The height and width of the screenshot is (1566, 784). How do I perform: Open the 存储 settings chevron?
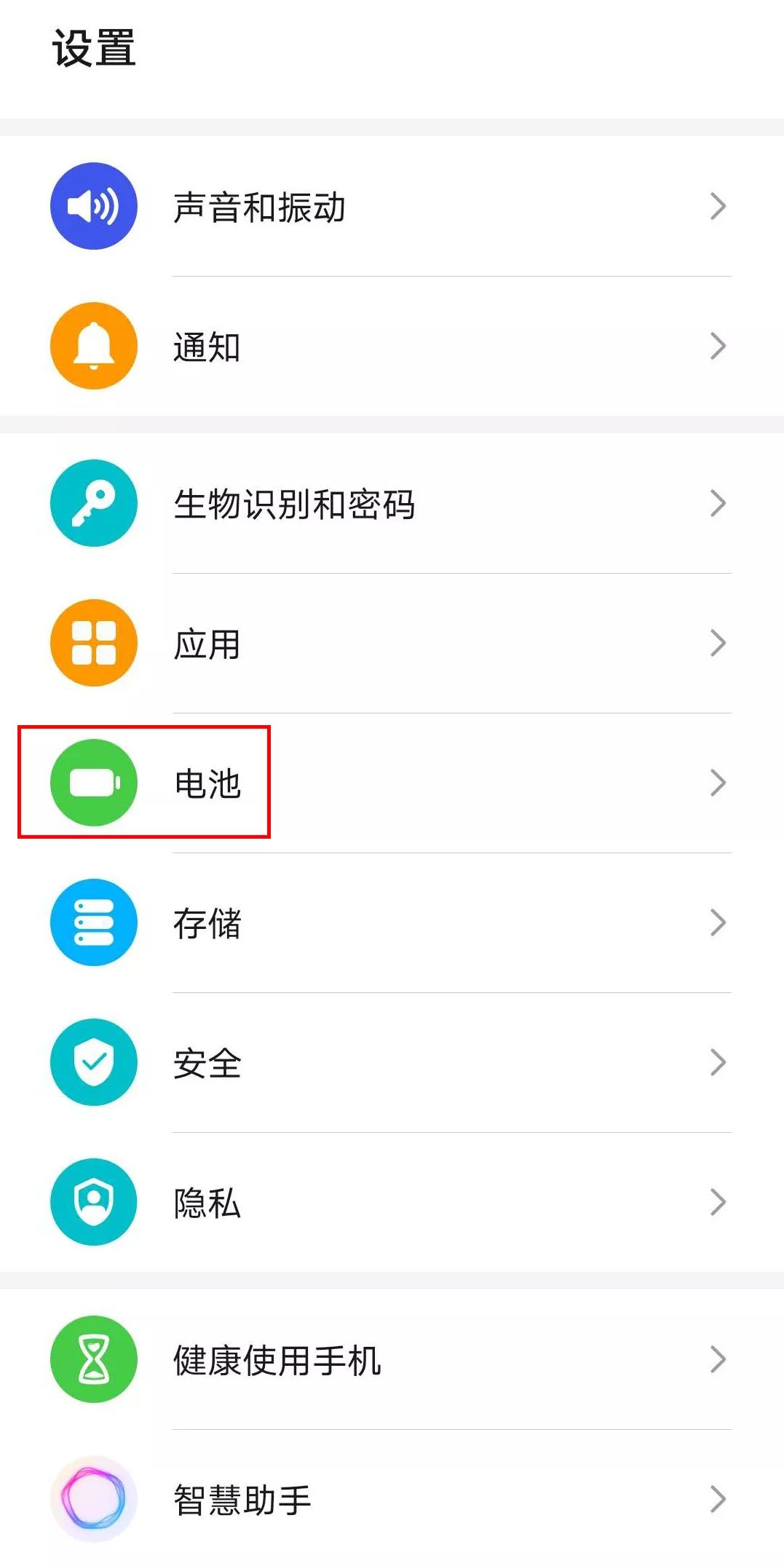(x=719, y=922)
